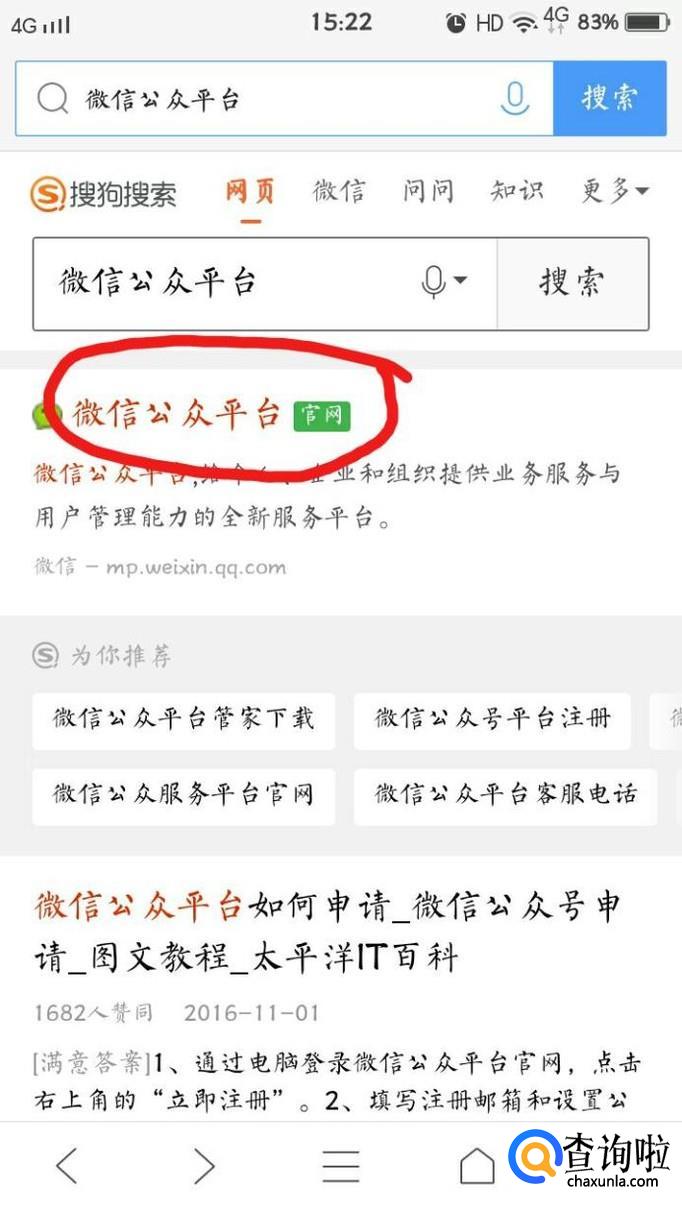Select suggestion 微信公众号平台注册
This screenshot has width=682, height=1212.
point(492,719)
